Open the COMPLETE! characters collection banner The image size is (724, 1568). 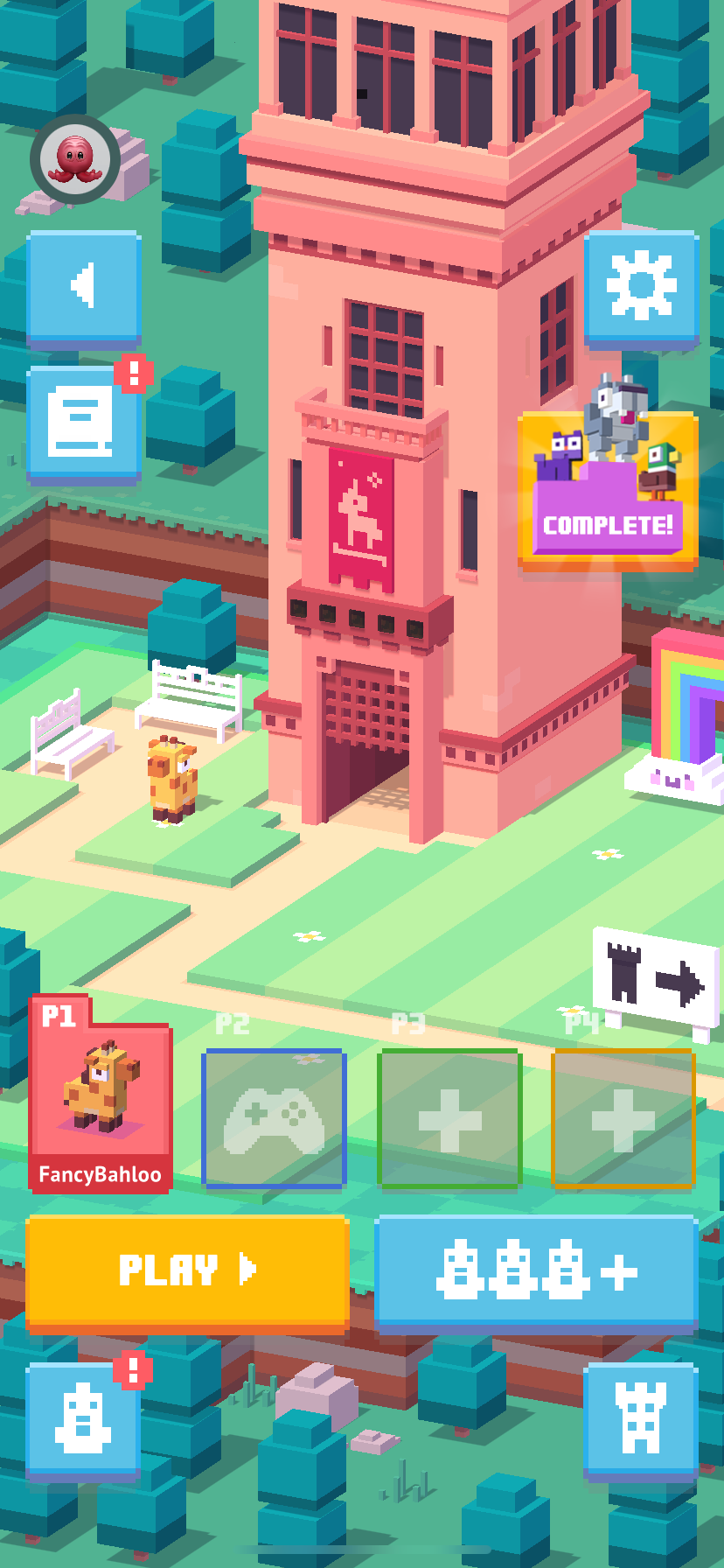click(608, 490)
